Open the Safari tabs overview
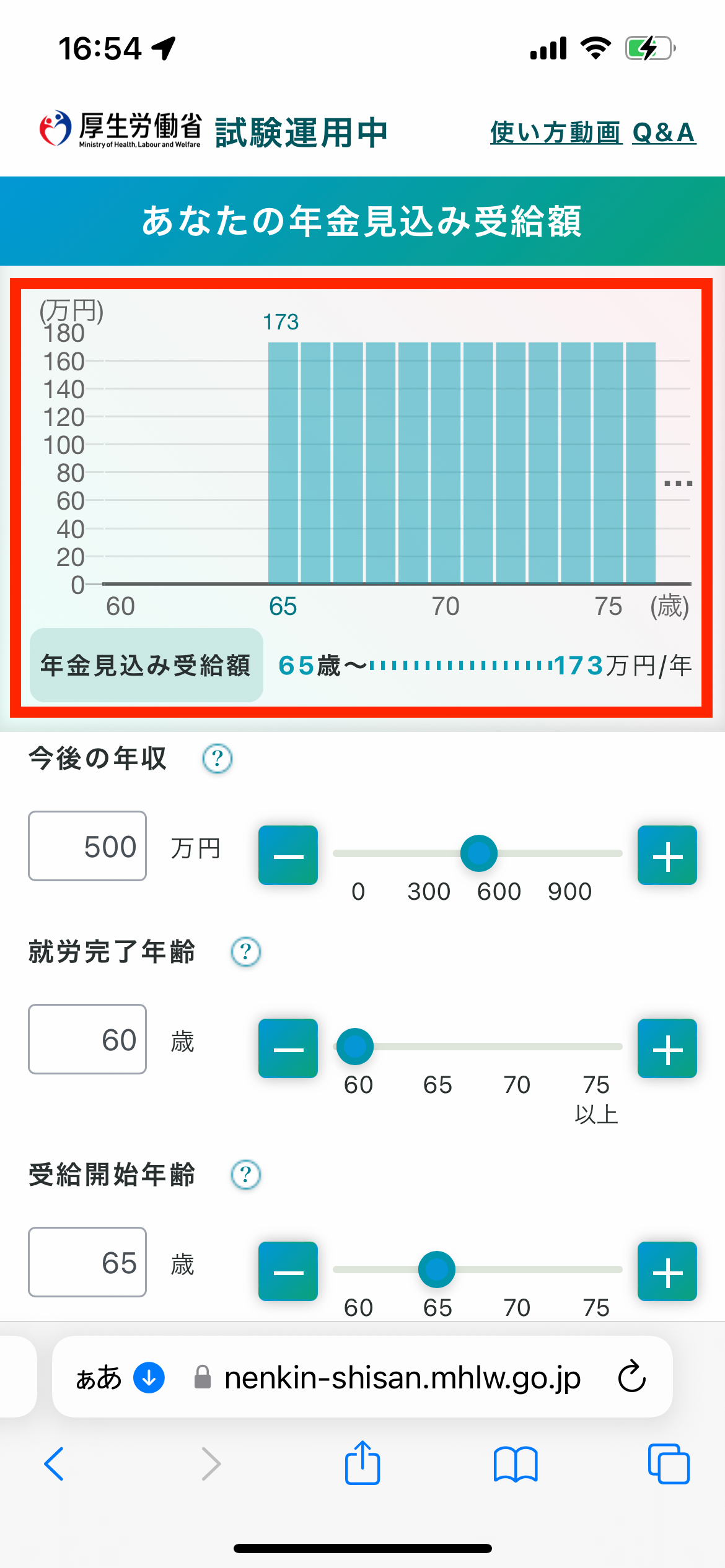725x1568 pixels. (x=669, y=1464)
